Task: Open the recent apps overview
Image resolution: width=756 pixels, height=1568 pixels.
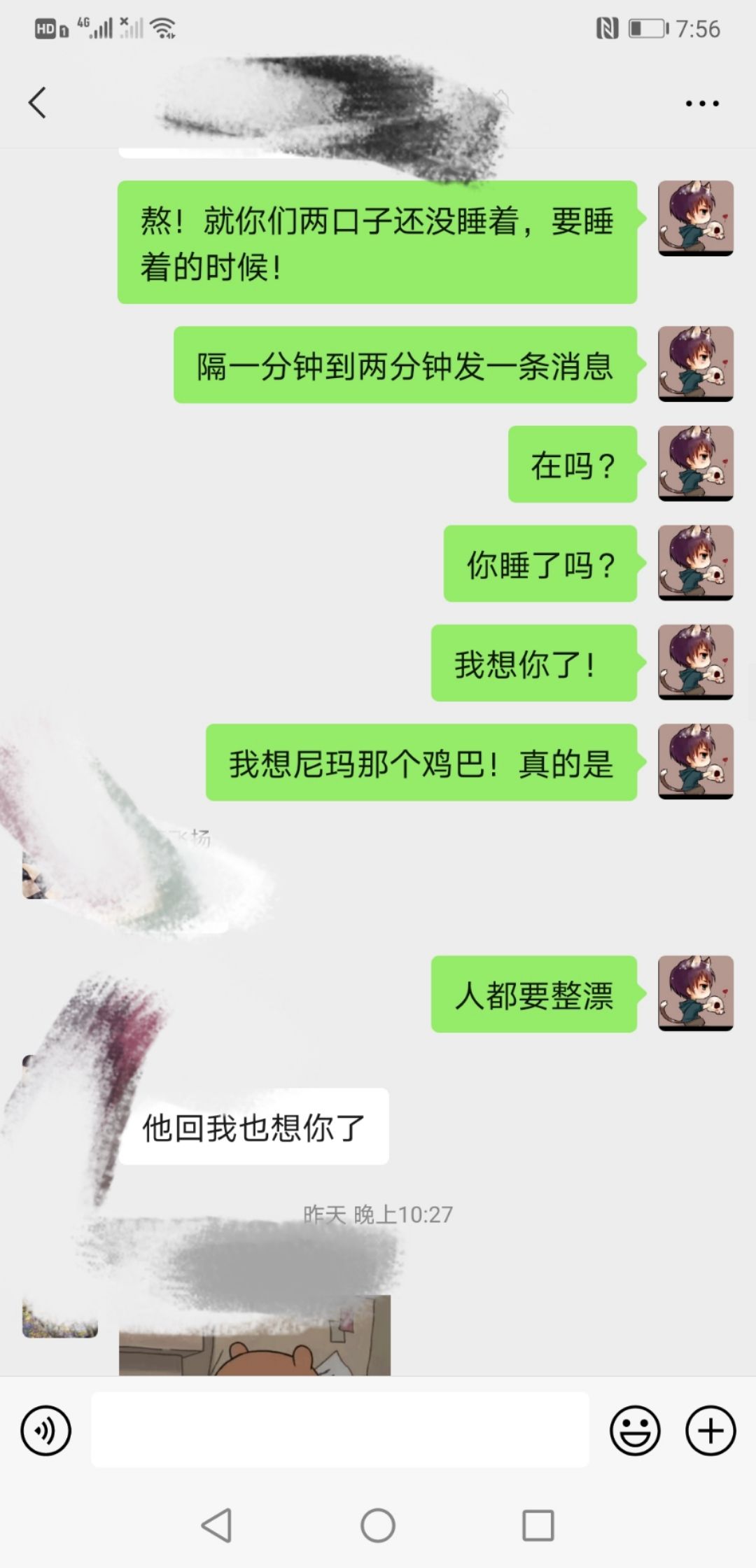Action: coord(538,1525)
